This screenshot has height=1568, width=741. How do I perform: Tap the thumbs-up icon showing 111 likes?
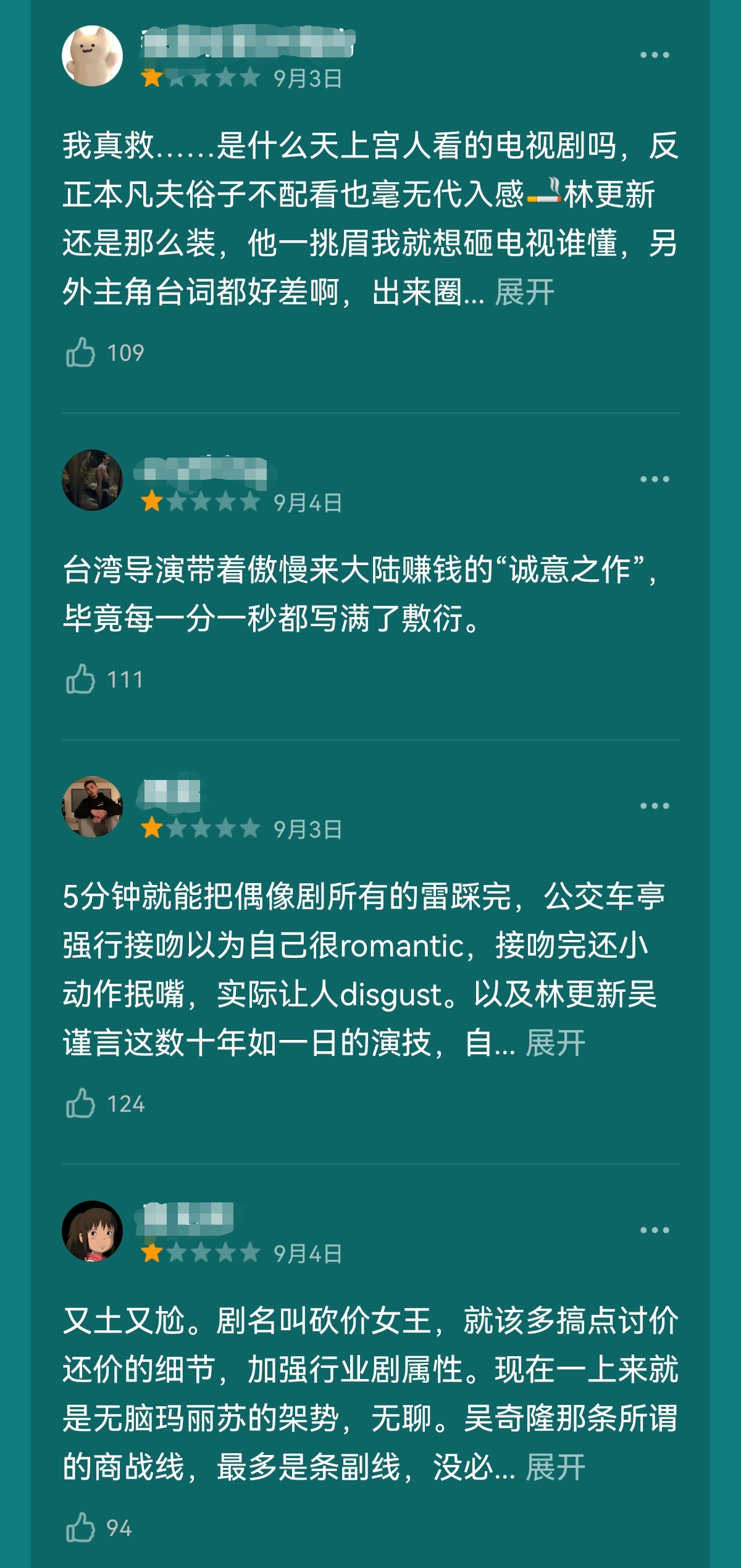coord(80,678)
